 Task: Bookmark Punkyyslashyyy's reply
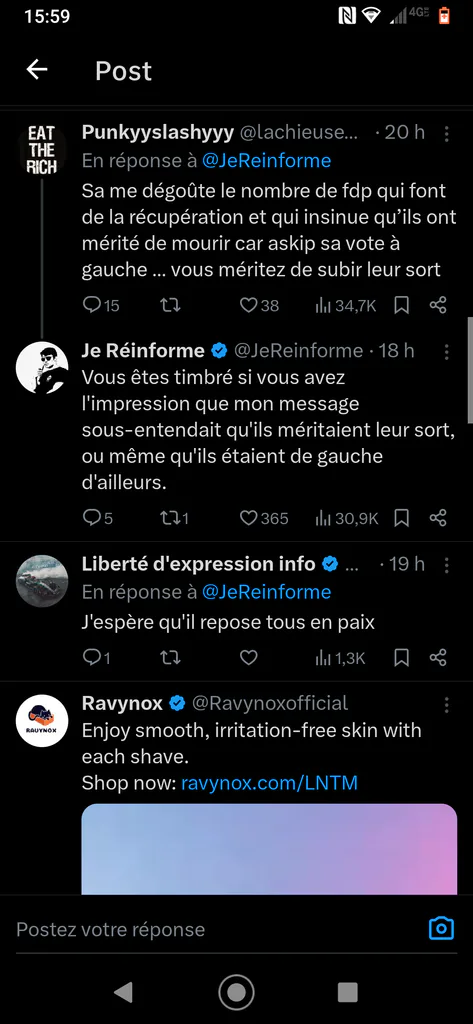pyautogui.click(x=402, y=305)
